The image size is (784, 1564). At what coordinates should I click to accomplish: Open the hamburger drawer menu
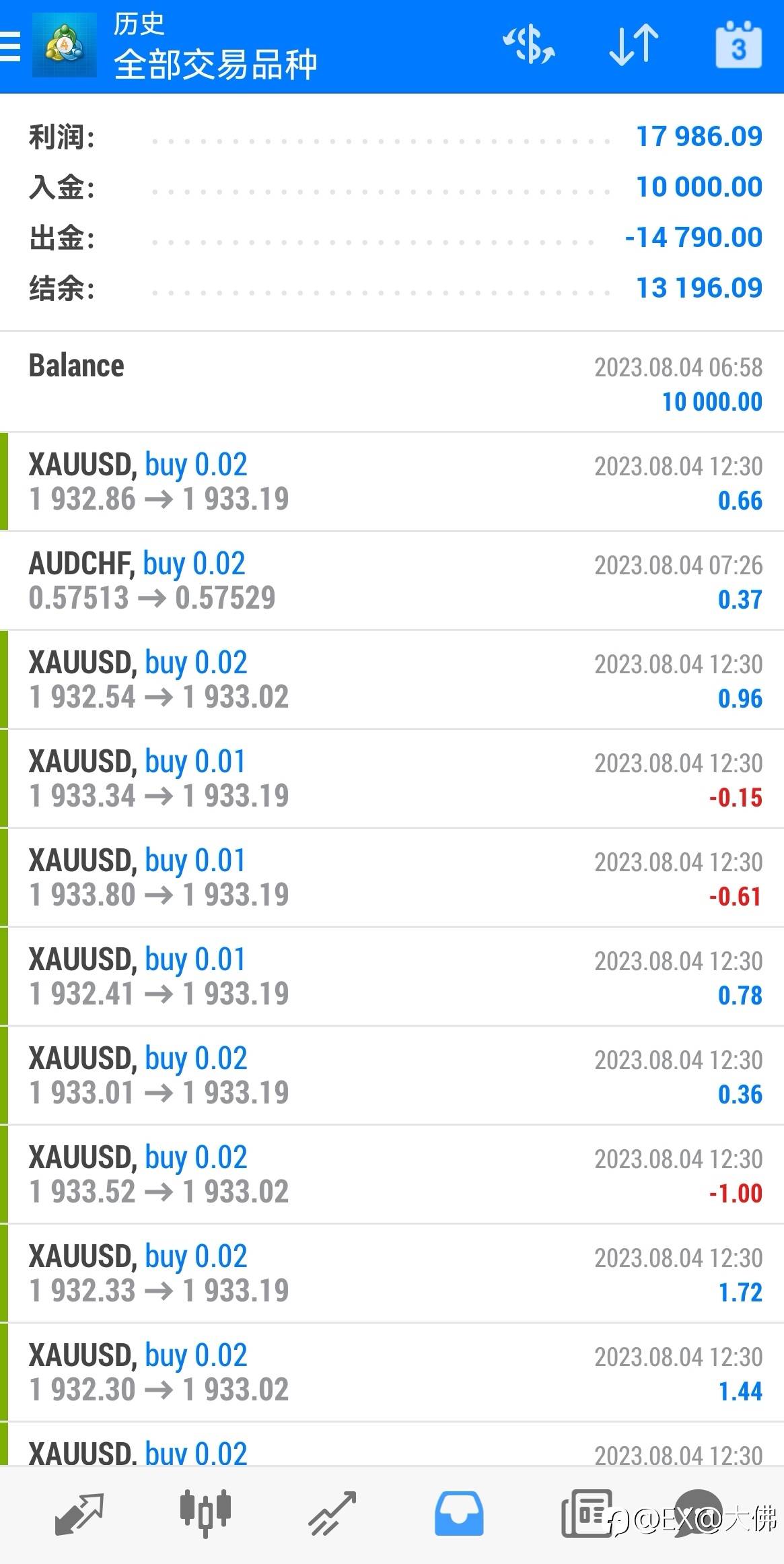[x=9, y=46]
